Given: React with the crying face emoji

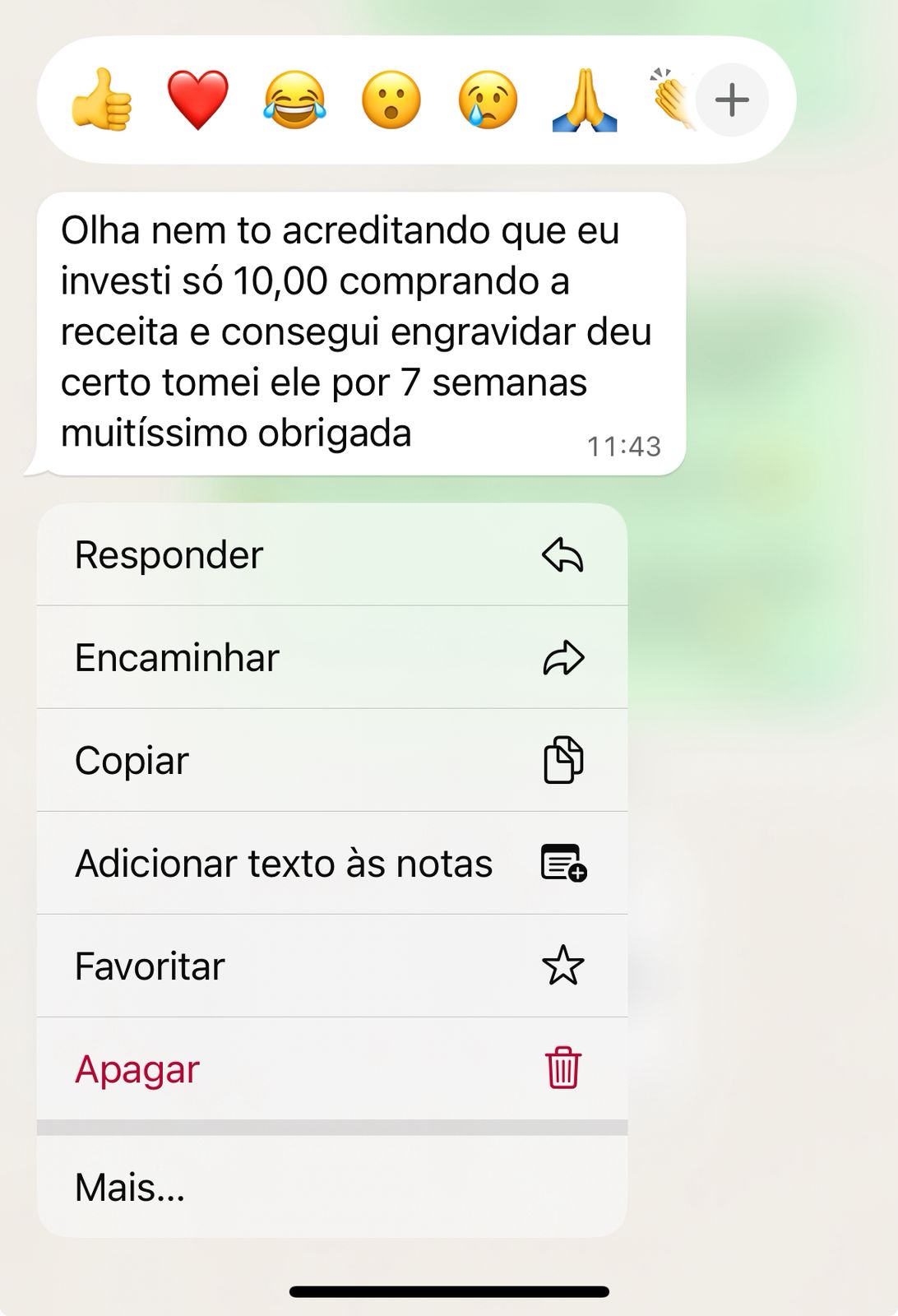Looking at the screenshot, I should (488, 100).
